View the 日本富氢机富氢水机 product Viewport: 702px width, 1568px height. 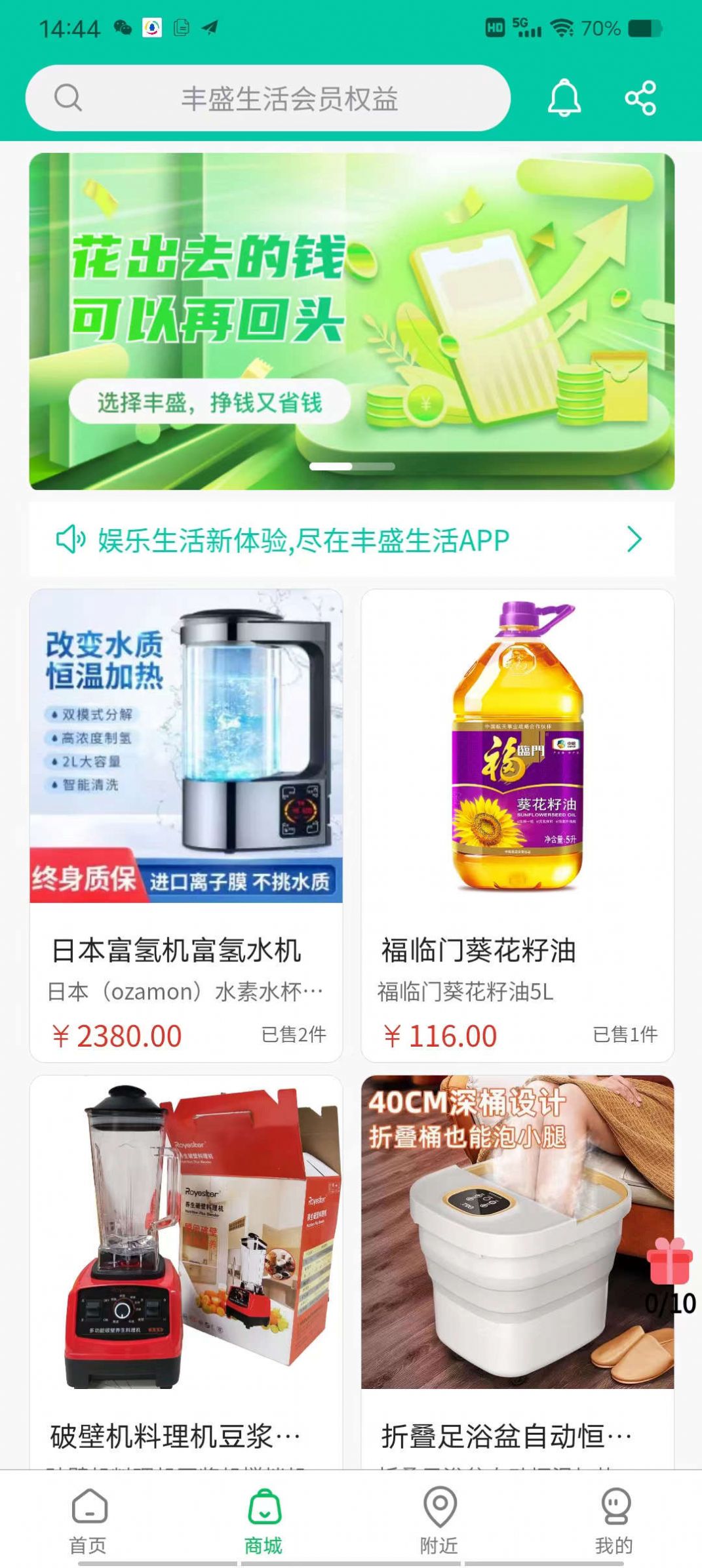[186, 825]
